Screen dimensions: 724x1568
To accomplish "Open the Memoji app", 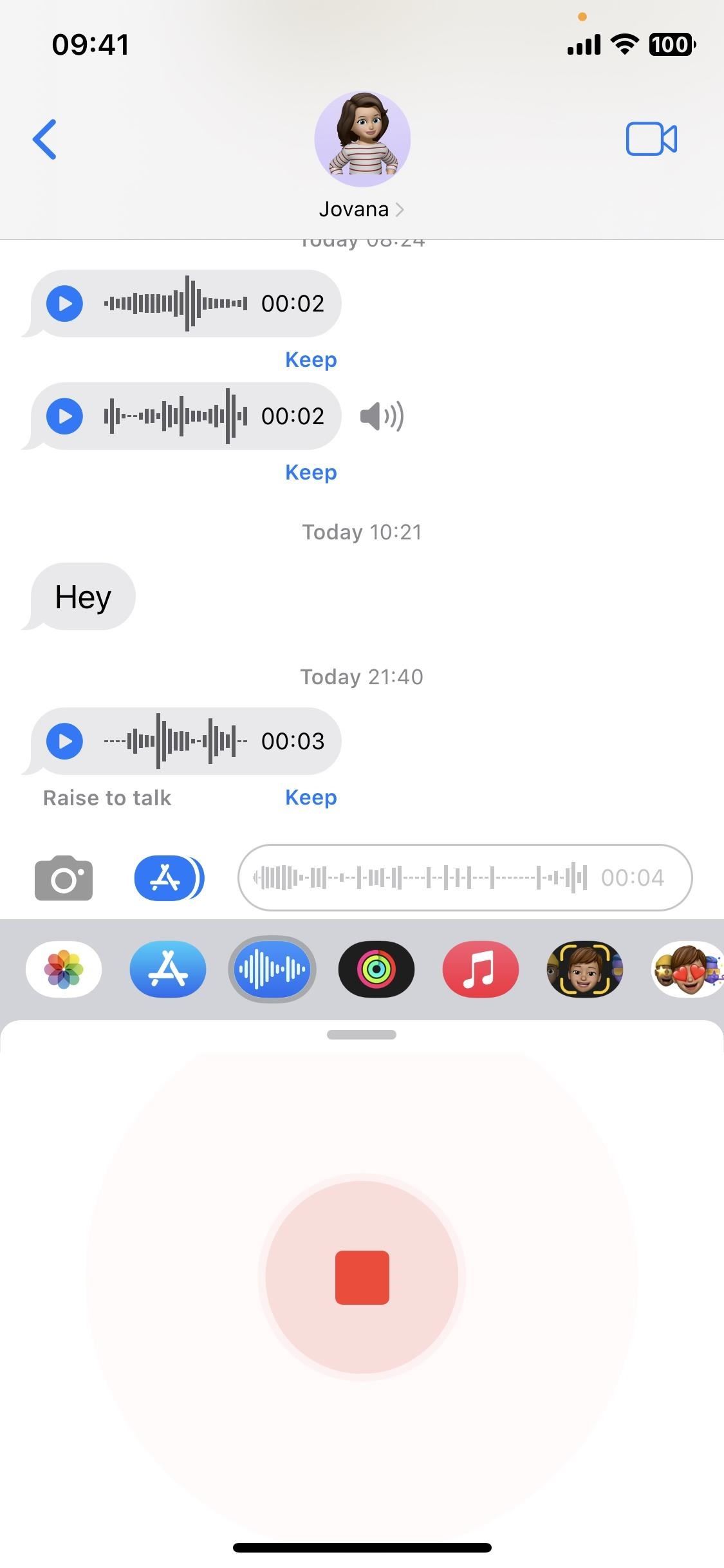I will tap(584, 969).
